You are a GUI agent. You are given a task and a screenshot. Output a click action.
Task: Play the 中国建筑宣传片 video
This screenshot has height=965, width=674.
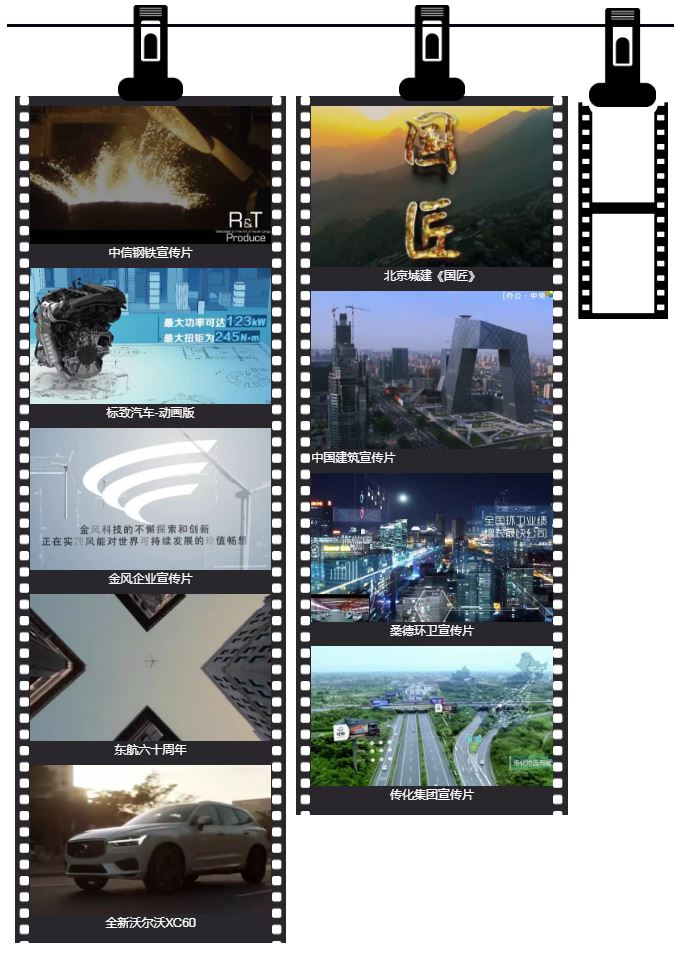point(431,369)
